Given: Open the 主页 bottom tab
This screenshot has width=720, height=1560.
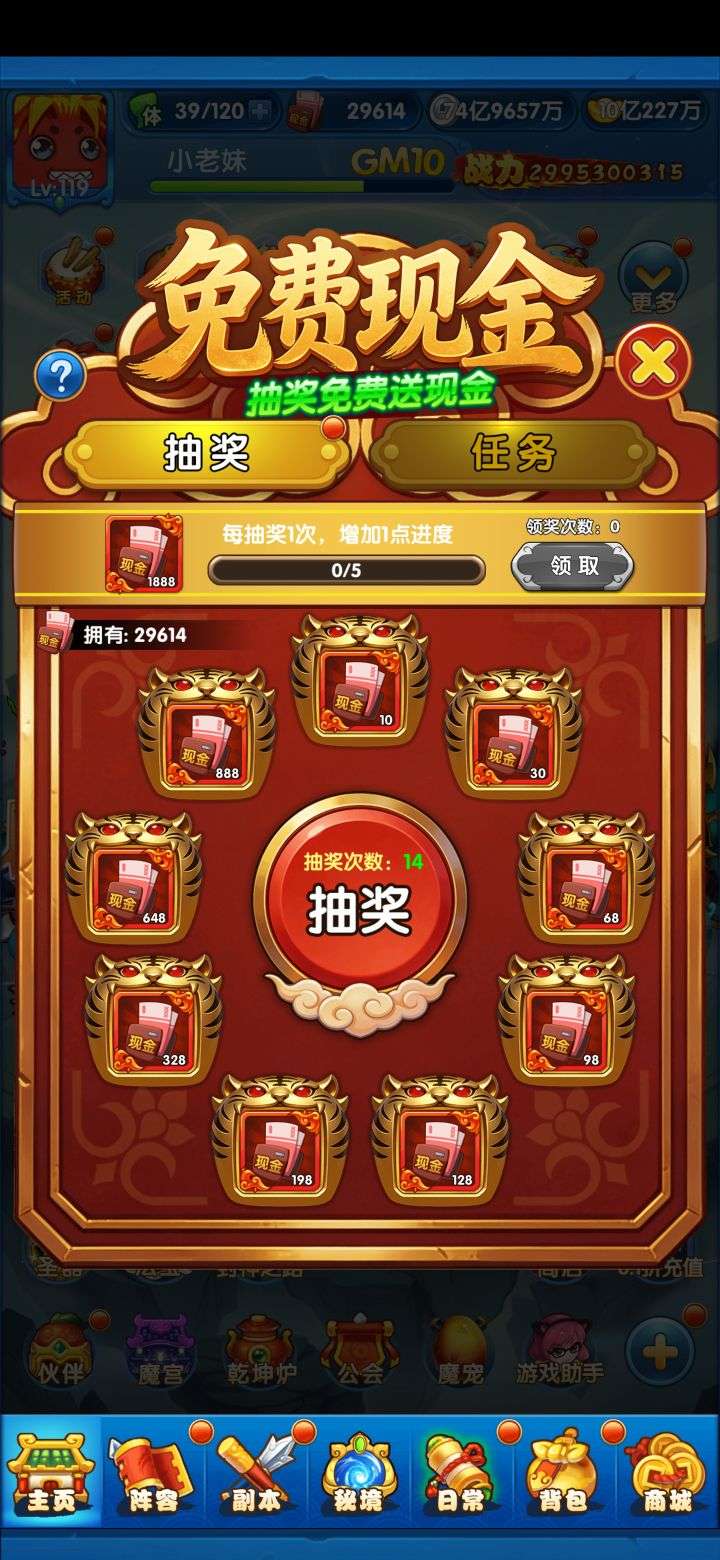Looking at the screenshot, I should [50, 1472].
